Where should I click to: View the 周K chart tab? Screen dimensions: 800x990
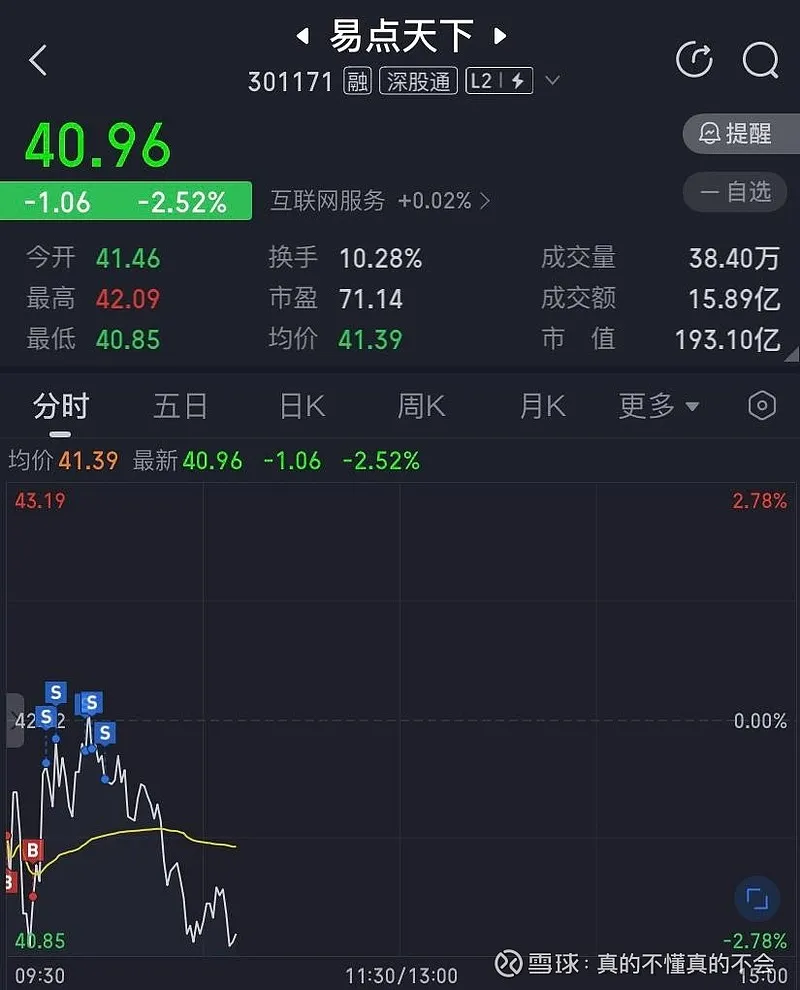(421, 406)
